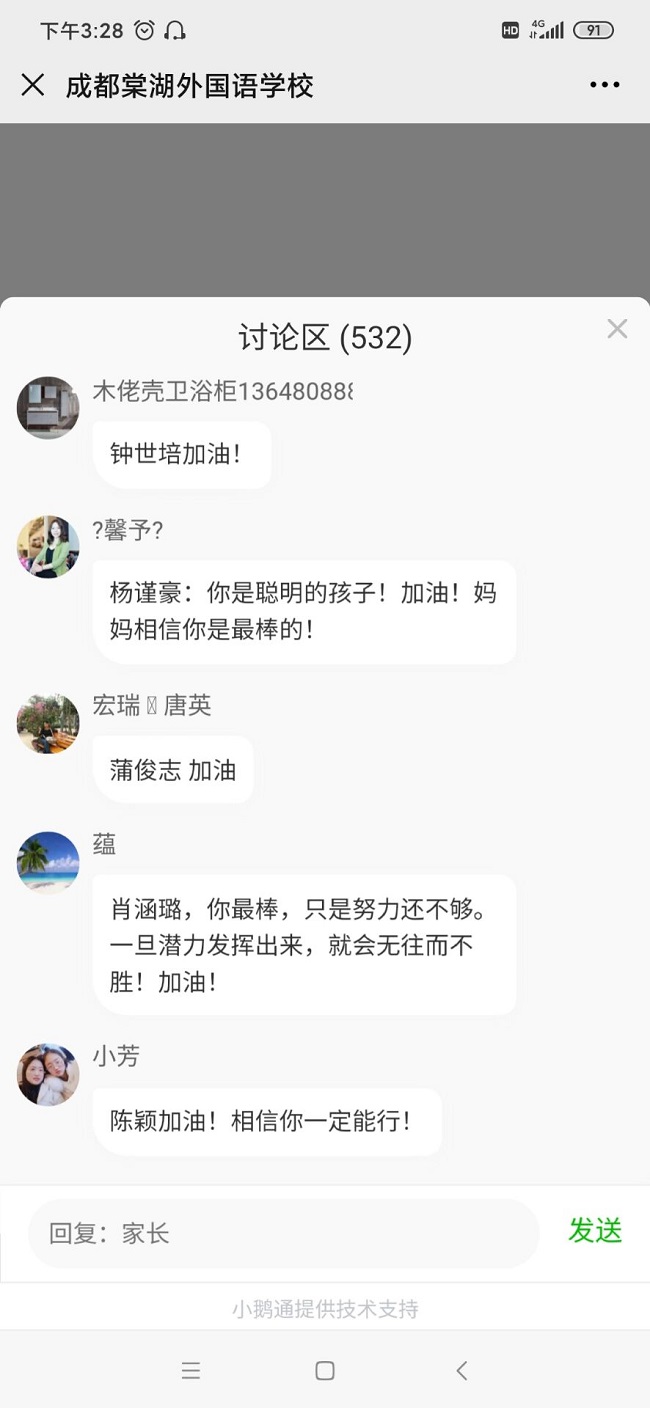Image resolution: width=650 pixels, height=1408 pixels.
Task: Go to the home screen
Action: click(x=324, y=1370)
